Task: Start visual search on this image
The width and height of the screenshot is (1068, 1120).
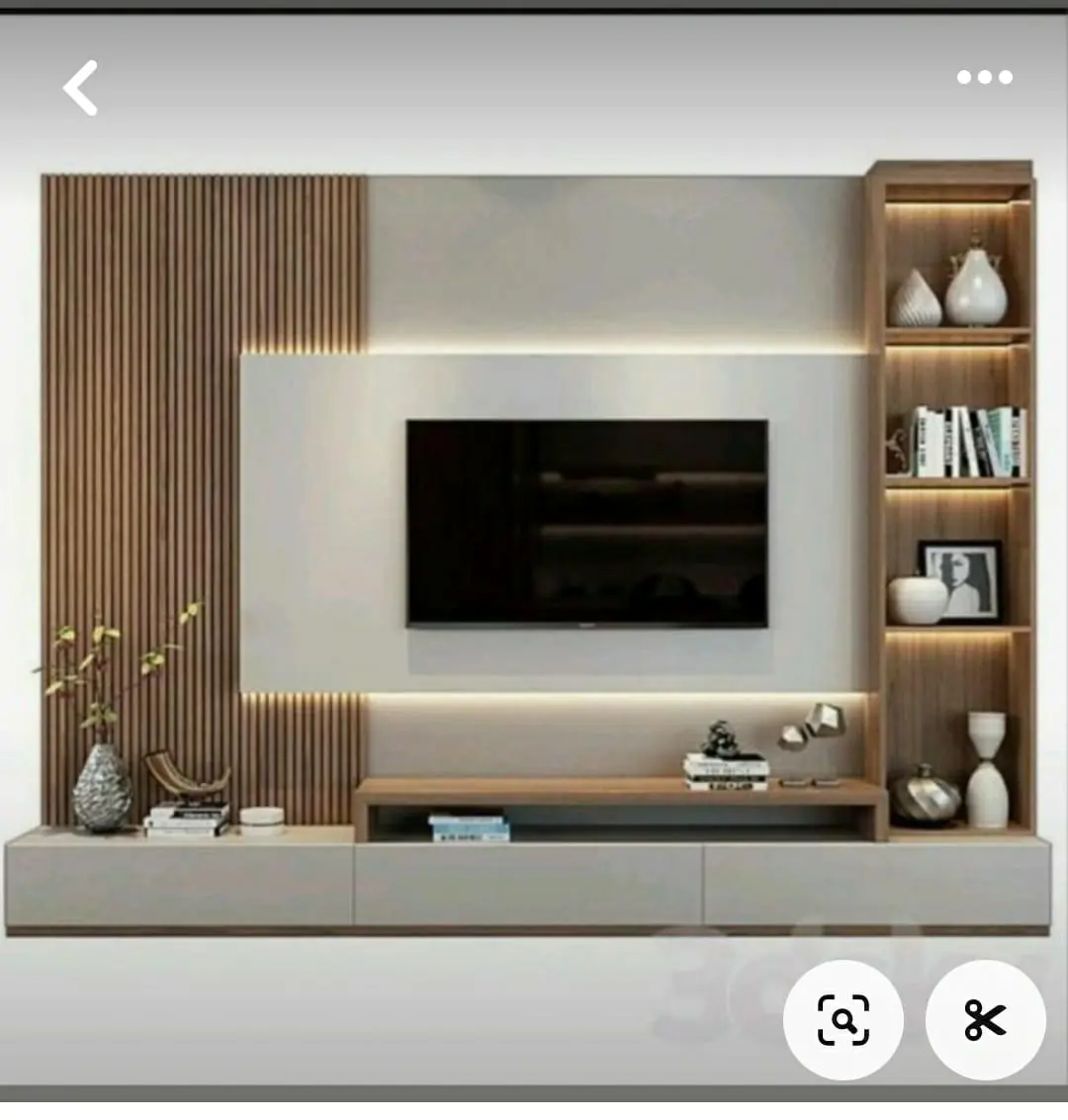Action: pyautogui.click(x=843, y=1019)
